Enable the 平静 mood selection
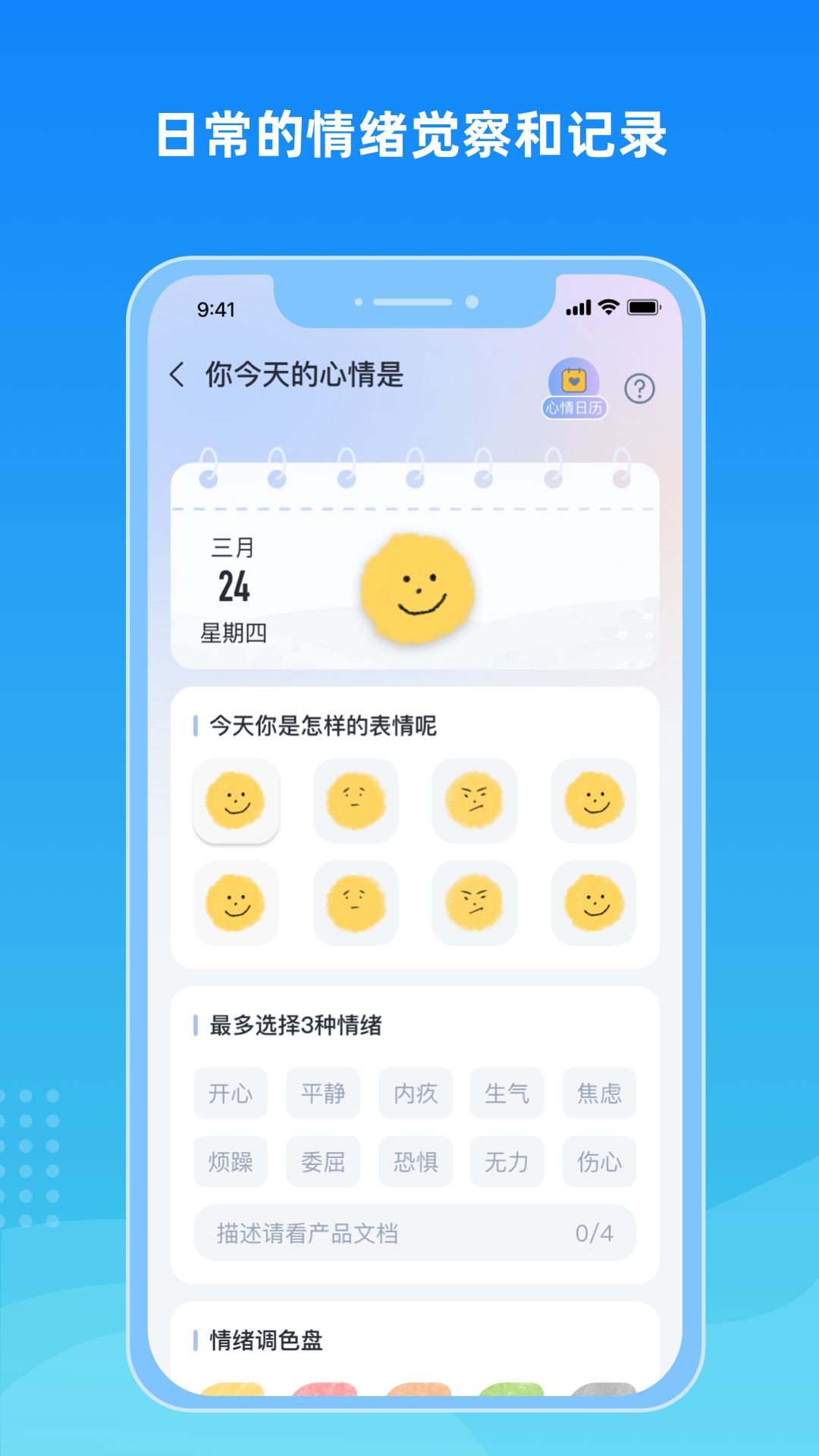819x1456 pixels. point(322,1093)
